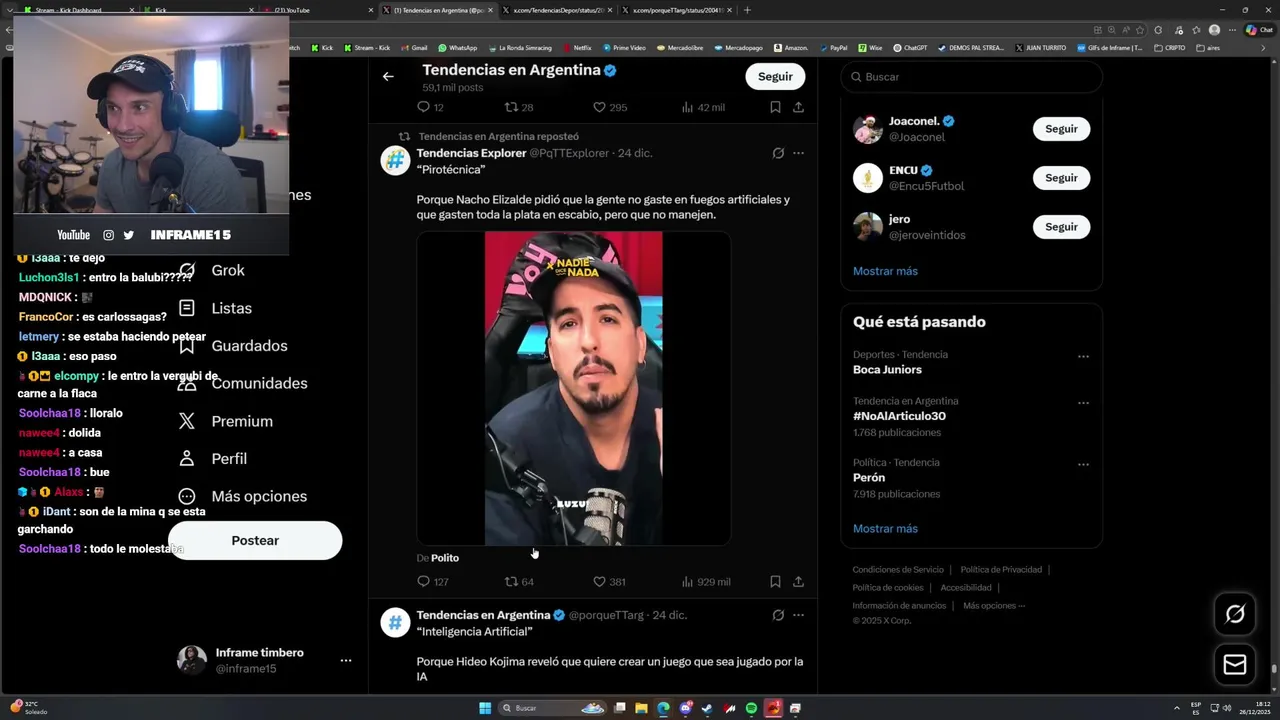Go back using the arrow beside Tendencias en Argentina
The width and height of the screenshot is (1280, 720).
click(388, 76)
